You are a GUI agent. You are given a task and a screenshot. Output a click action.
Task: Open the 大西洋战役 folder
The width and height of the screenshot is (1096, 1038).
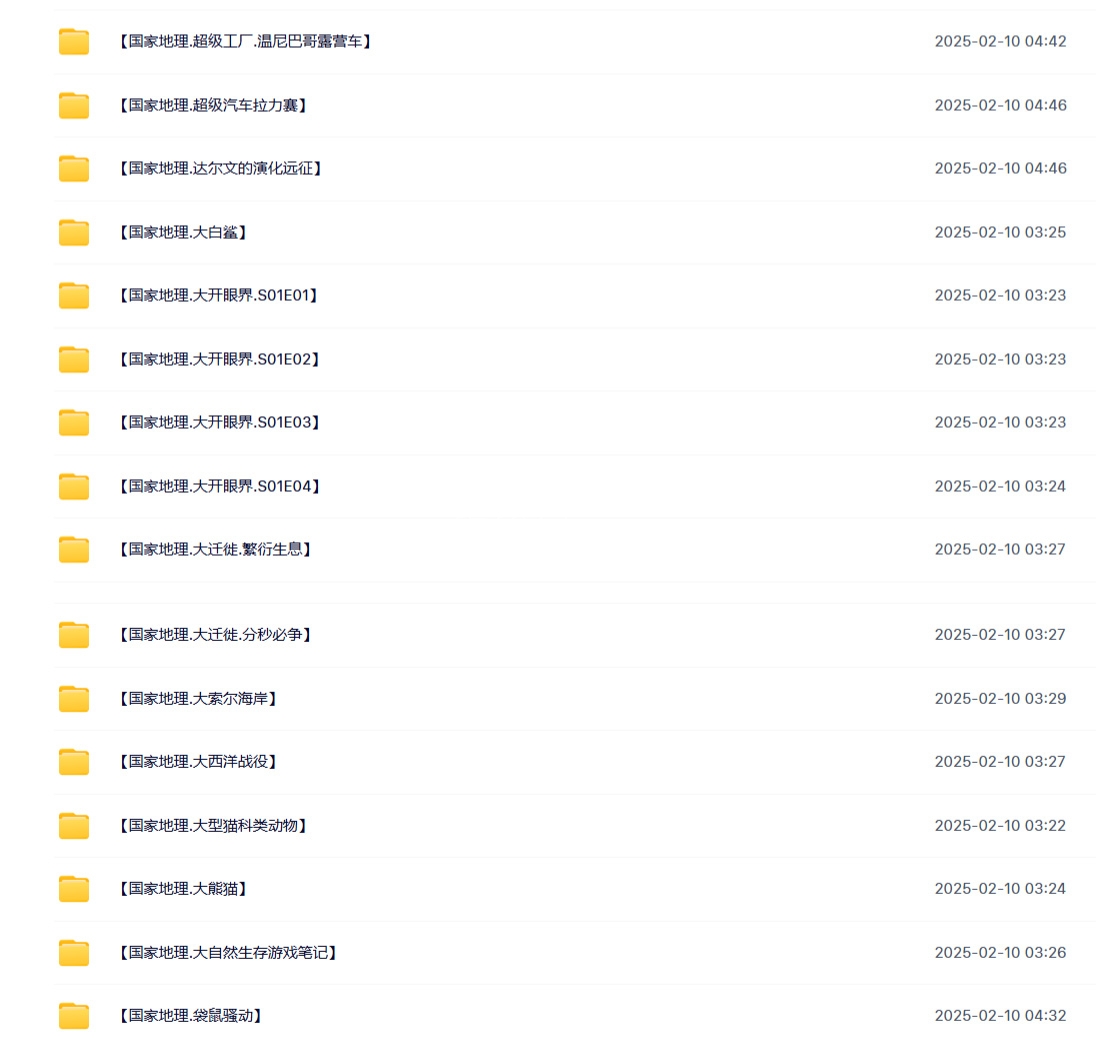197,761
